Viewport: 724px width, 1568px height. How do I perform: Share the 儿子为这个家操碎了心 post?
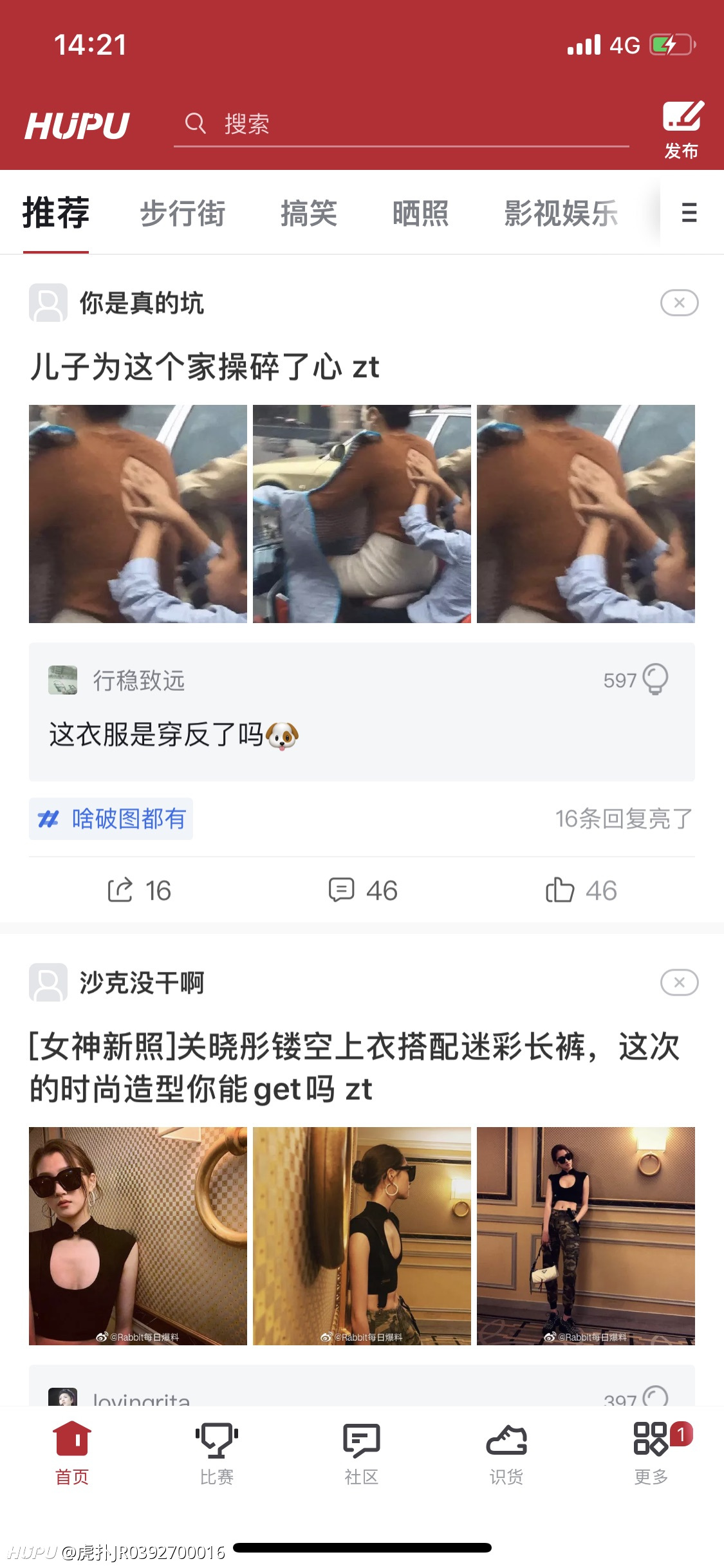139,890
